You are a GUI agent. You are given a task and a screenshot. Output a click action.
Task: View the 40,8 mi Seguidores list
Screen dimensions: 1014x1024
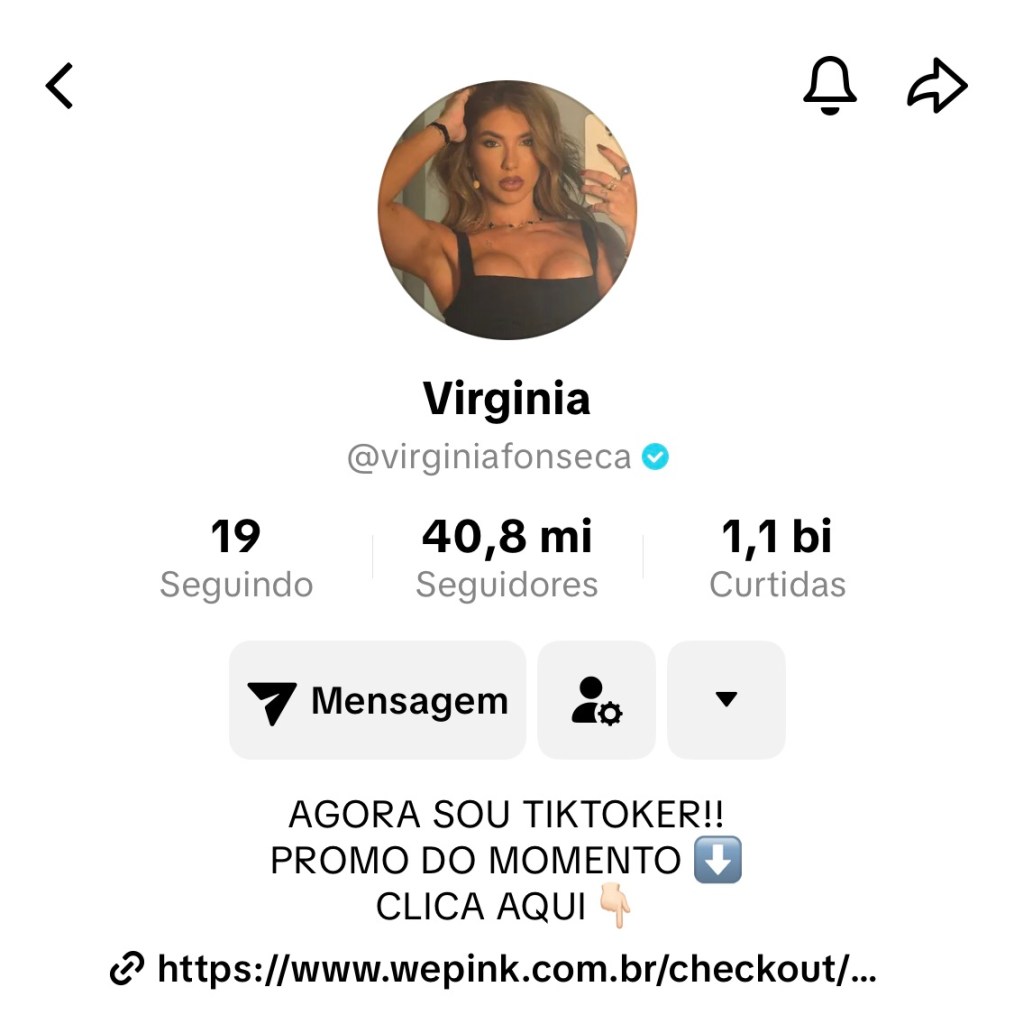pos(507,558)
